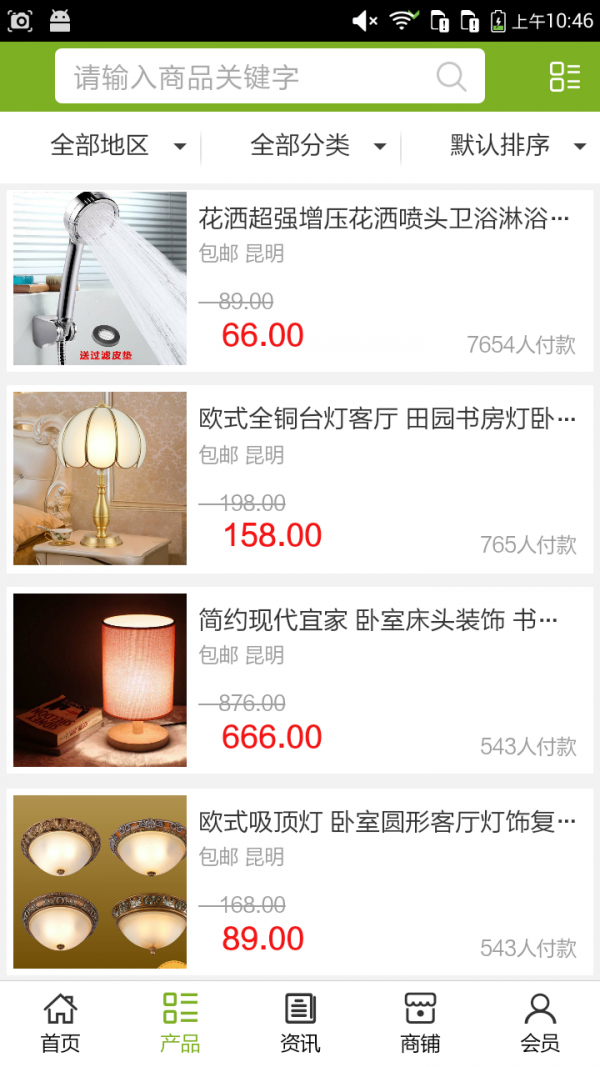The image size is (600, 1067).
Task: Switch to the 会员 member tab
Action: coord(540,1023)
